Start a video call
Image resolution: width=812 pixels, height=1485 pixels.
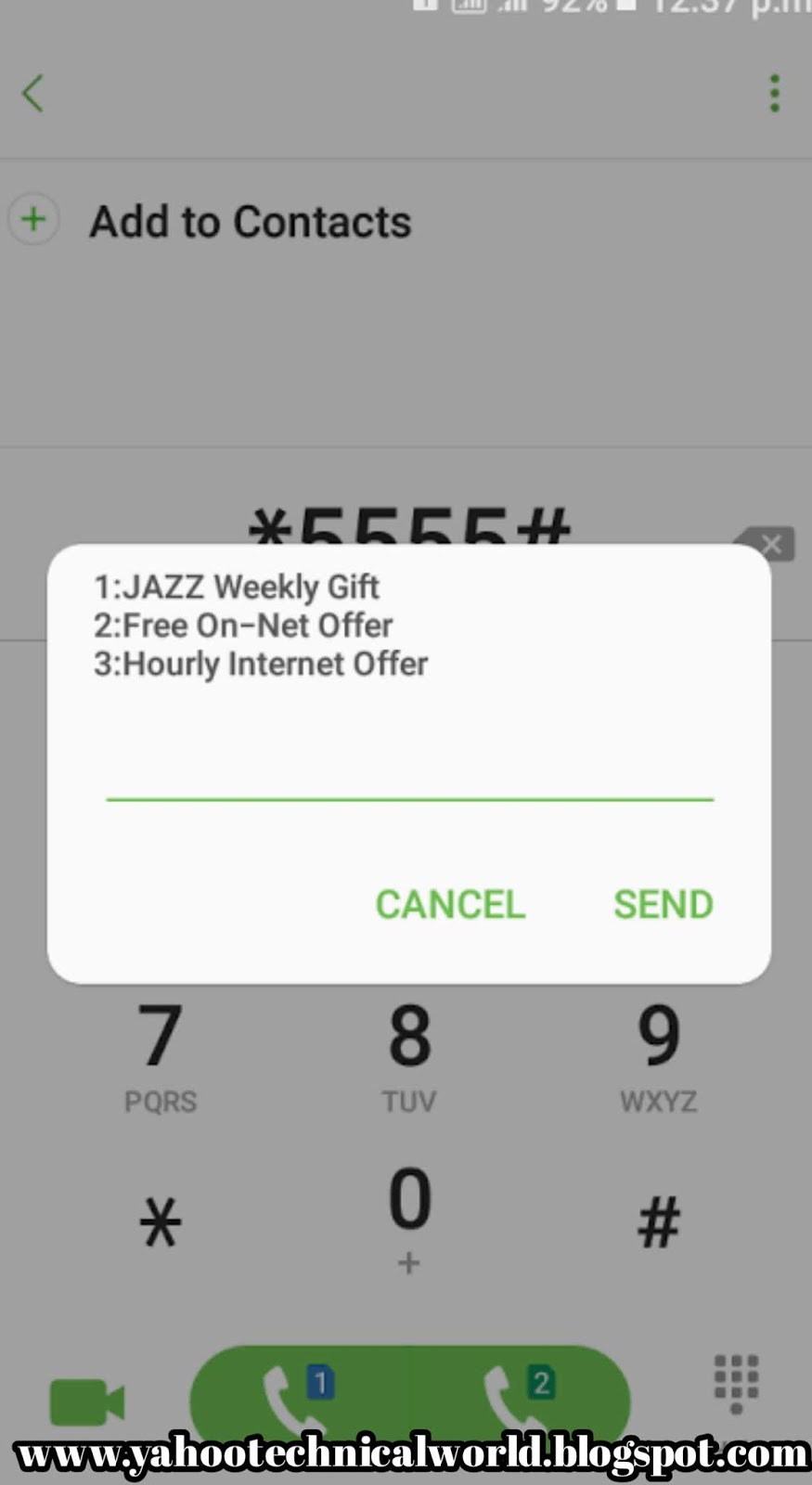click(x=86, y=1401)
